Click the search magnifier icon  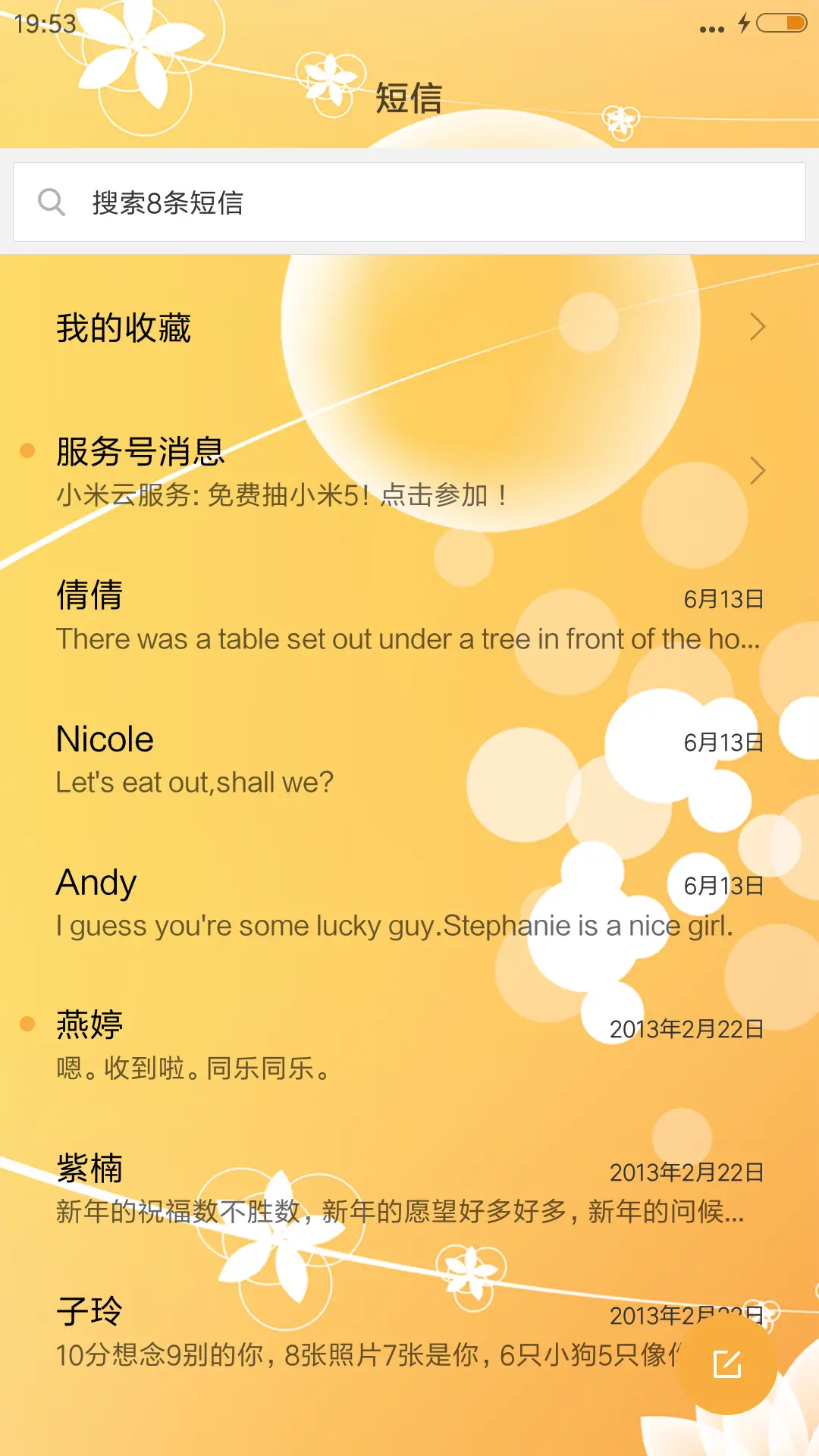(x=51, y=201)
